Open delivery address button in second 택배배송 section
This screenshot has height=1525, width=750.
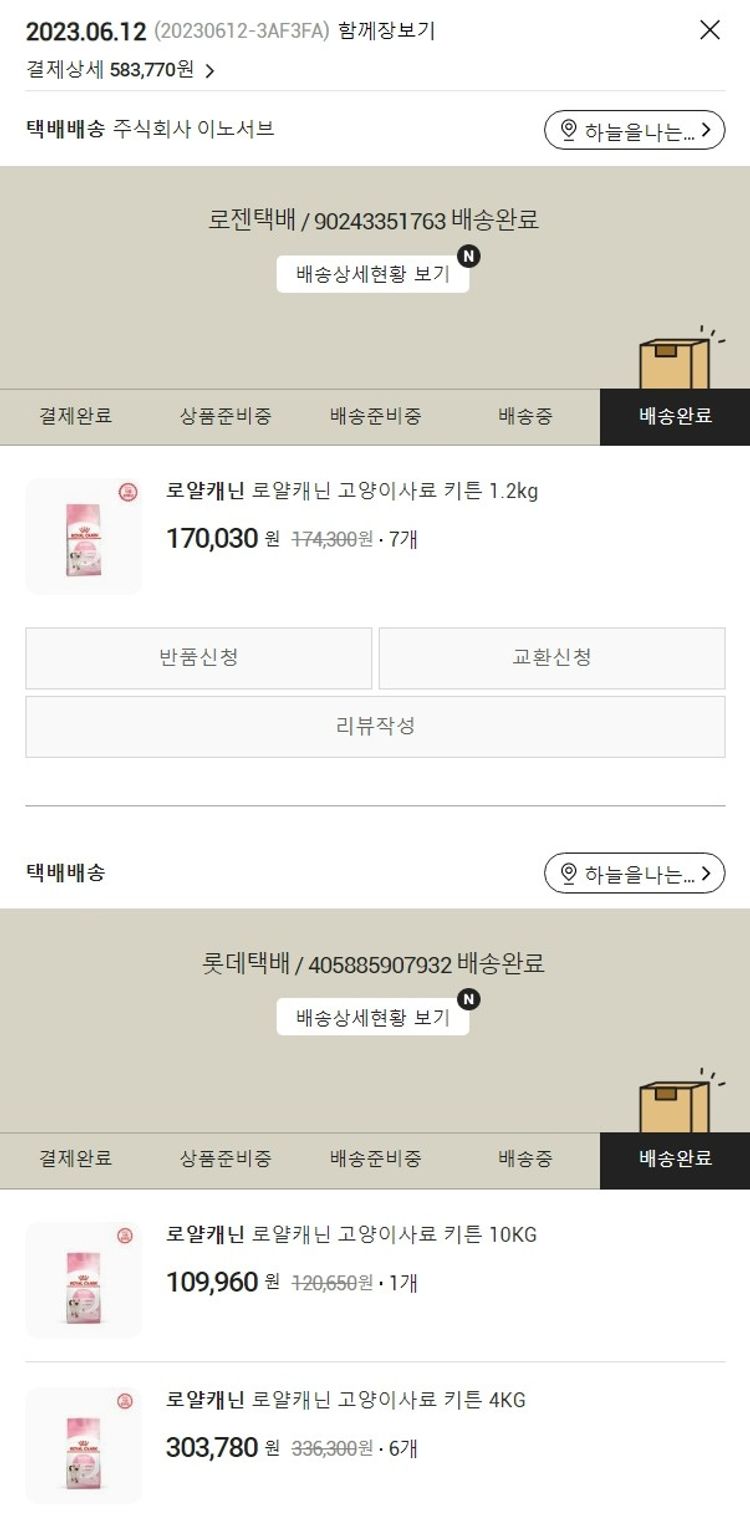tap(634, 874)
